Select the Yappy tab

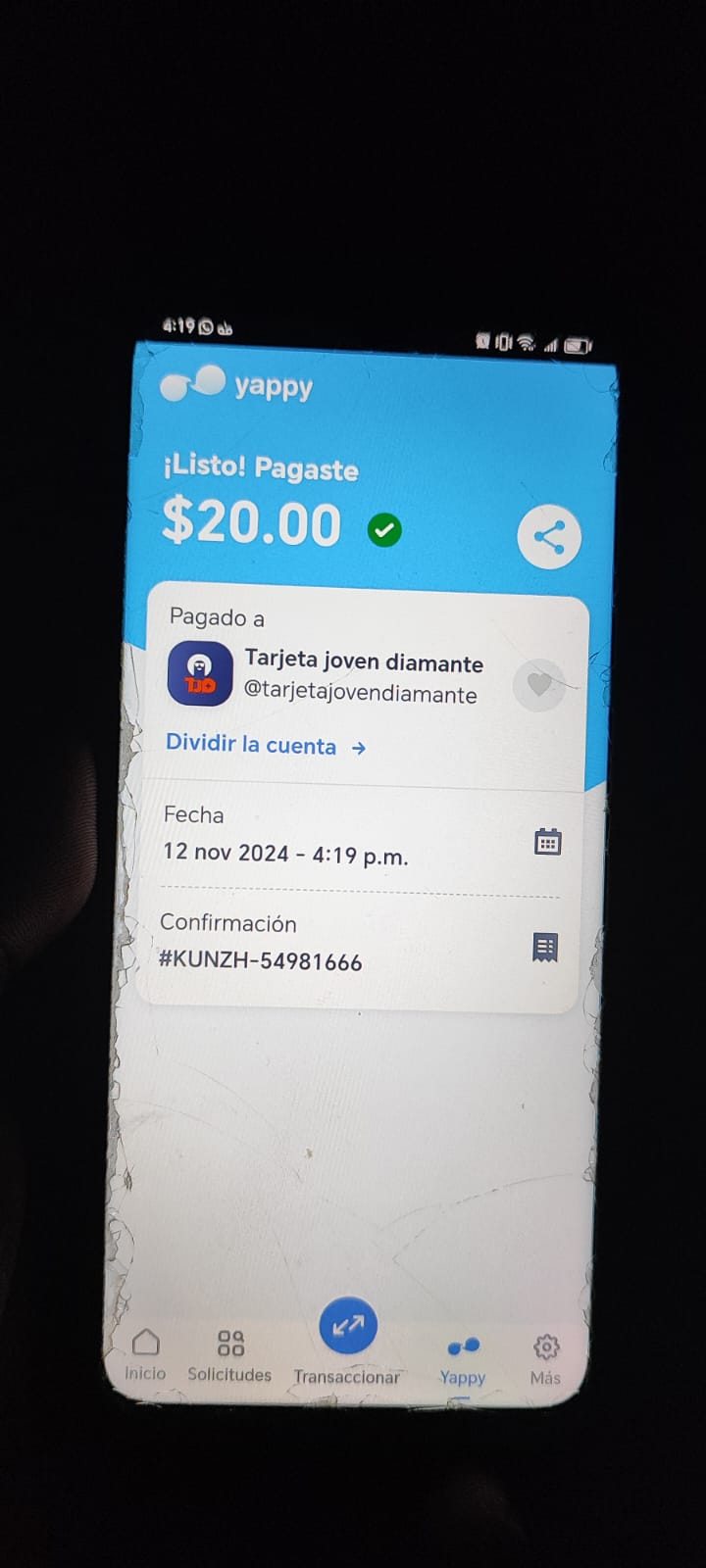[x=463, y=1360]
